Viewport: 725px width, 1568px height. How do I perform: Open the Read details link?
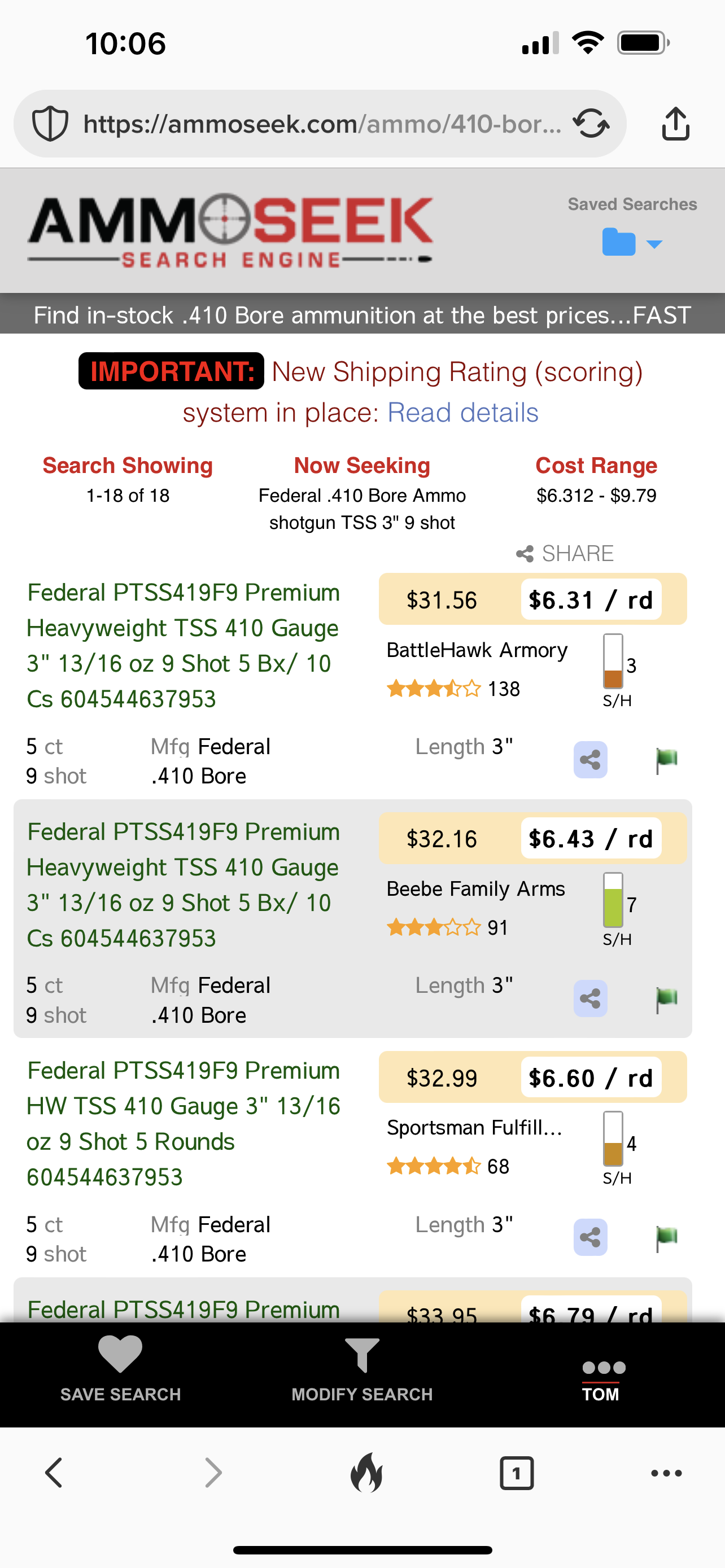click(462, 412)
